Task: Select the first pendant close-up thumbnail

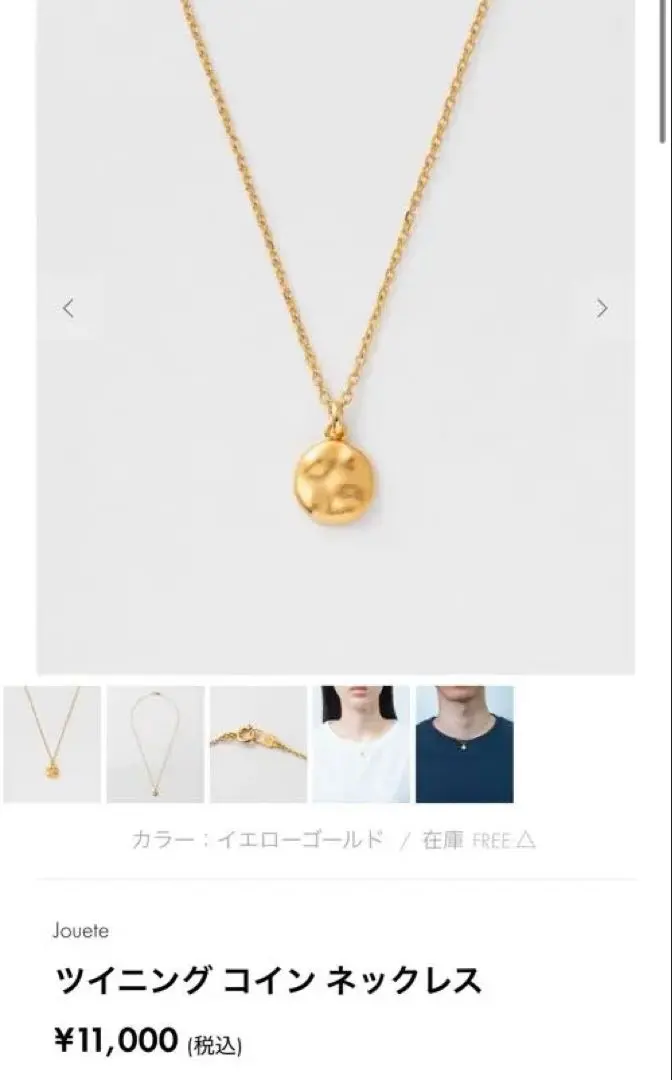Action: pyautogui.click(x=52, y=744)
